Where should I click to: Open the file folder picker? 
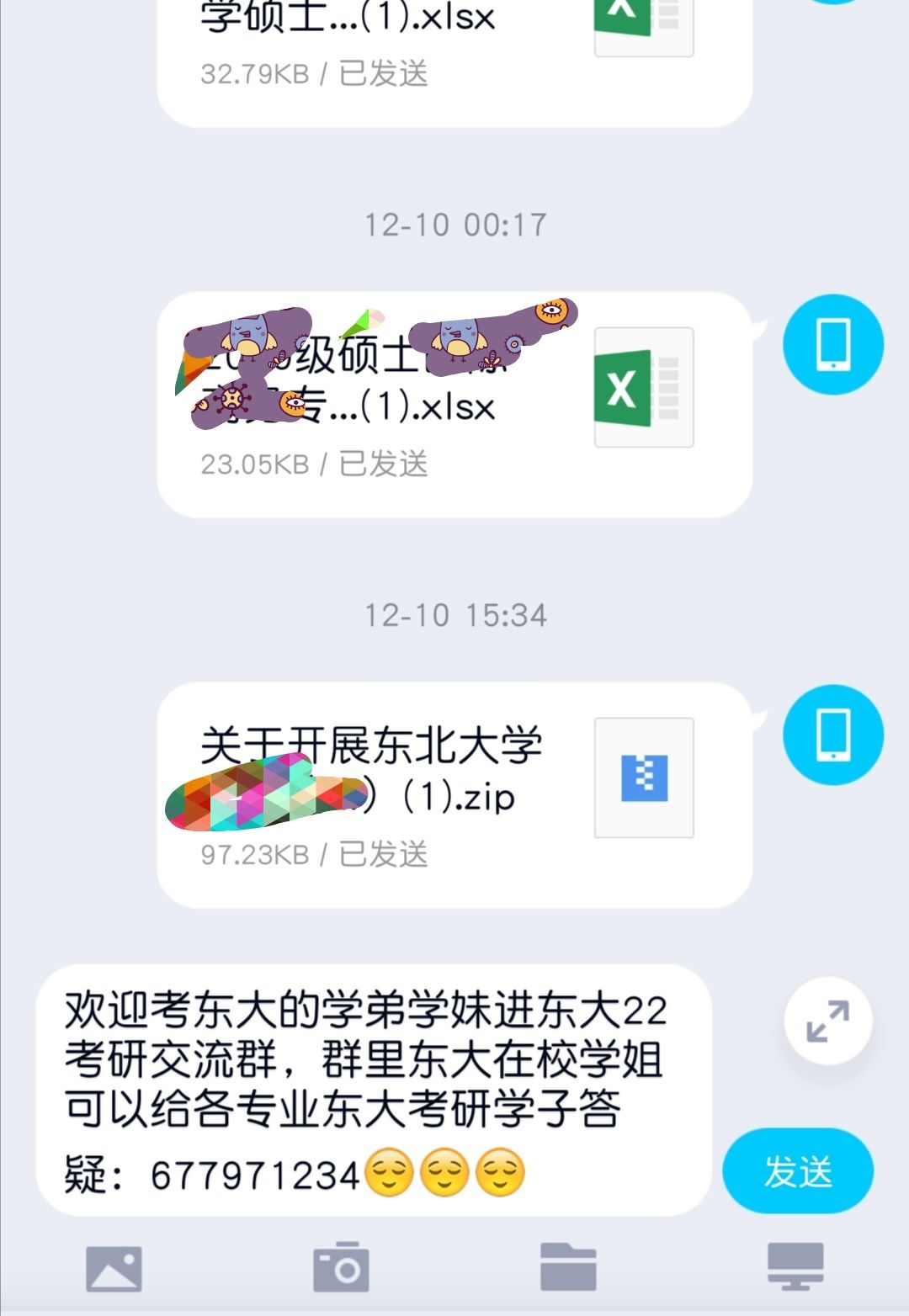point(568,1268)
